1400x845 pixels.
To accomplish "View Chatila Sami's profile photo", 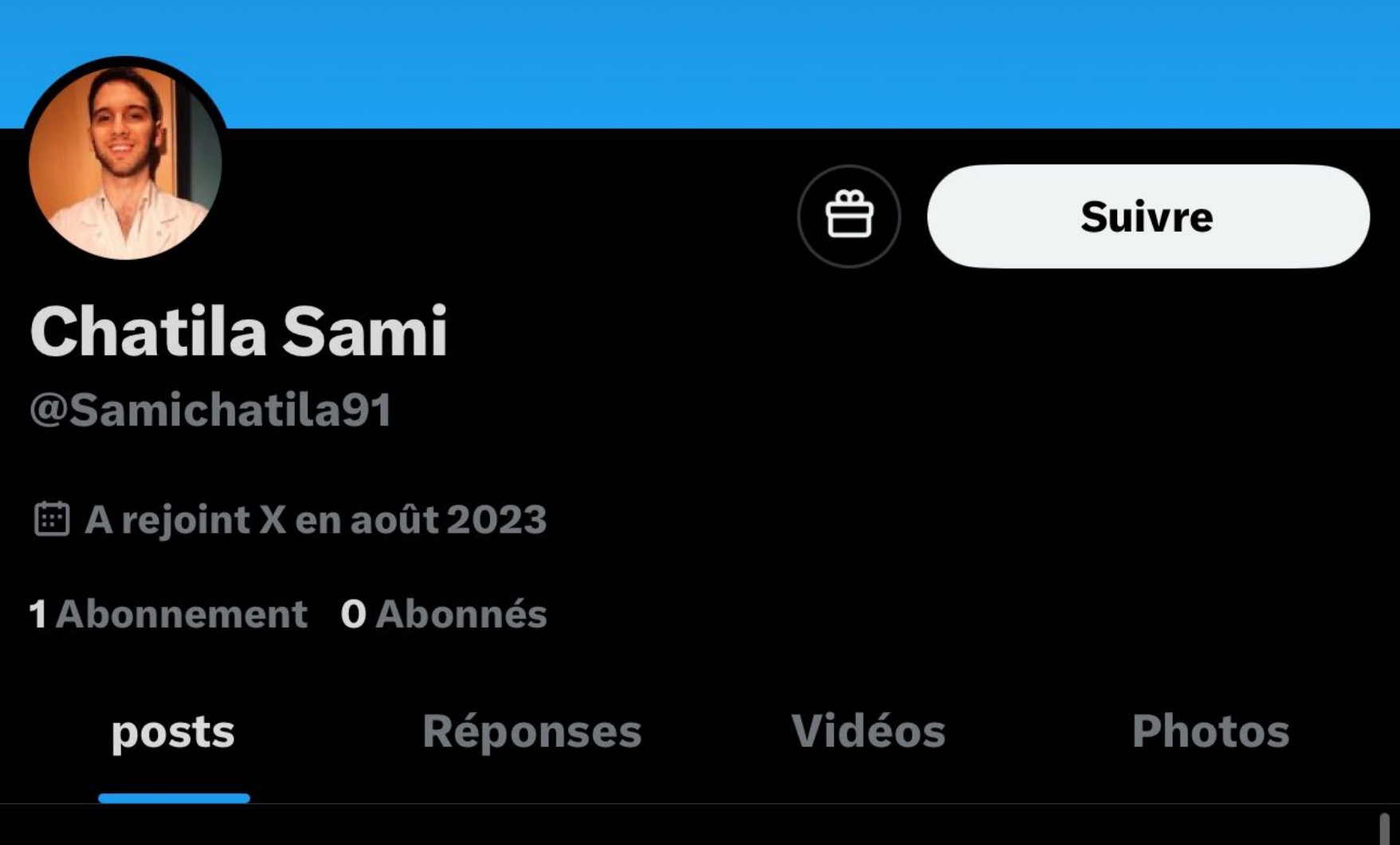I will tap(125, 161).
